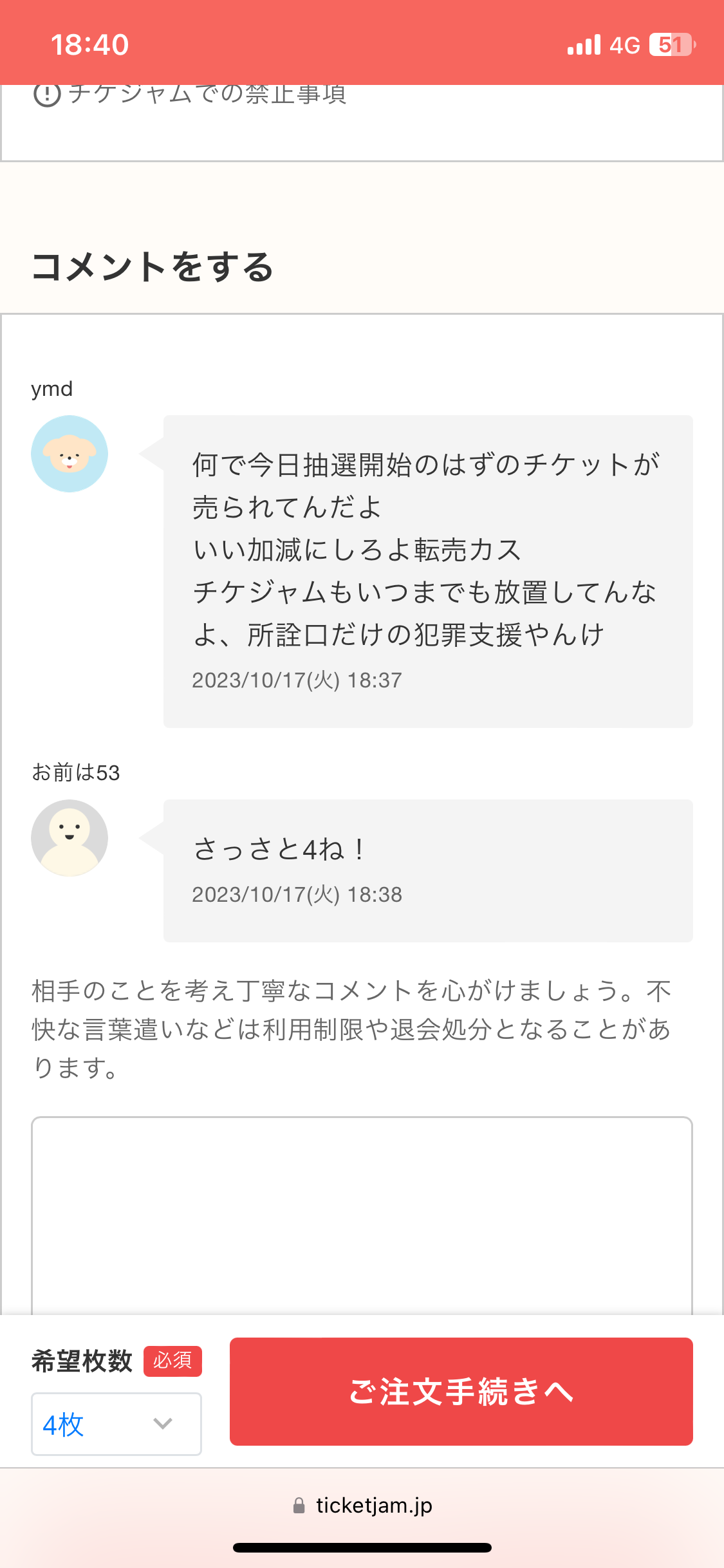Open the チケジャムでの禁止事項 link

coord(206,95)
